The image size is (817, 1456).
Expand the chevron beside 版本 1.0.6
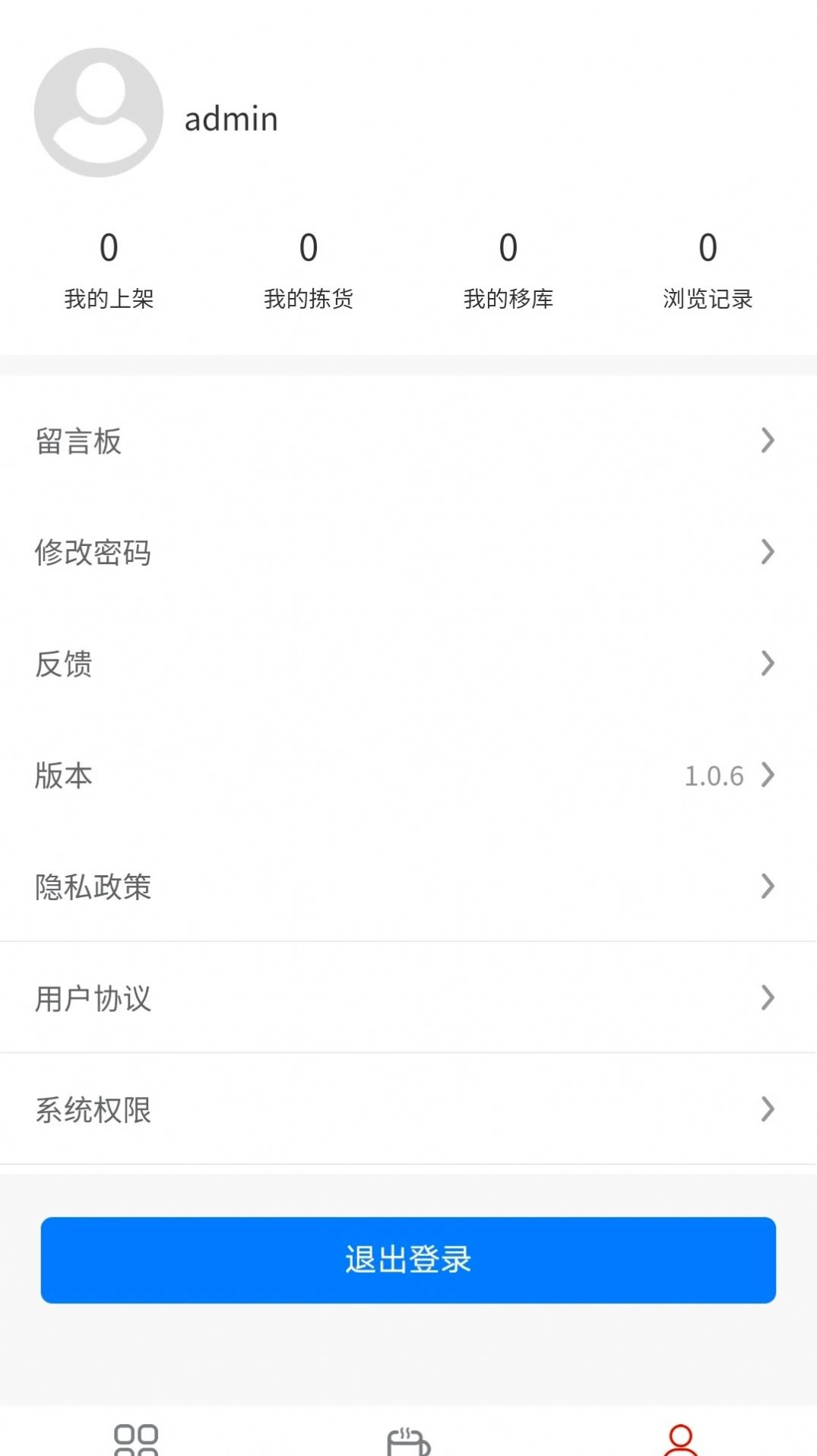click(x=766, y=776)
